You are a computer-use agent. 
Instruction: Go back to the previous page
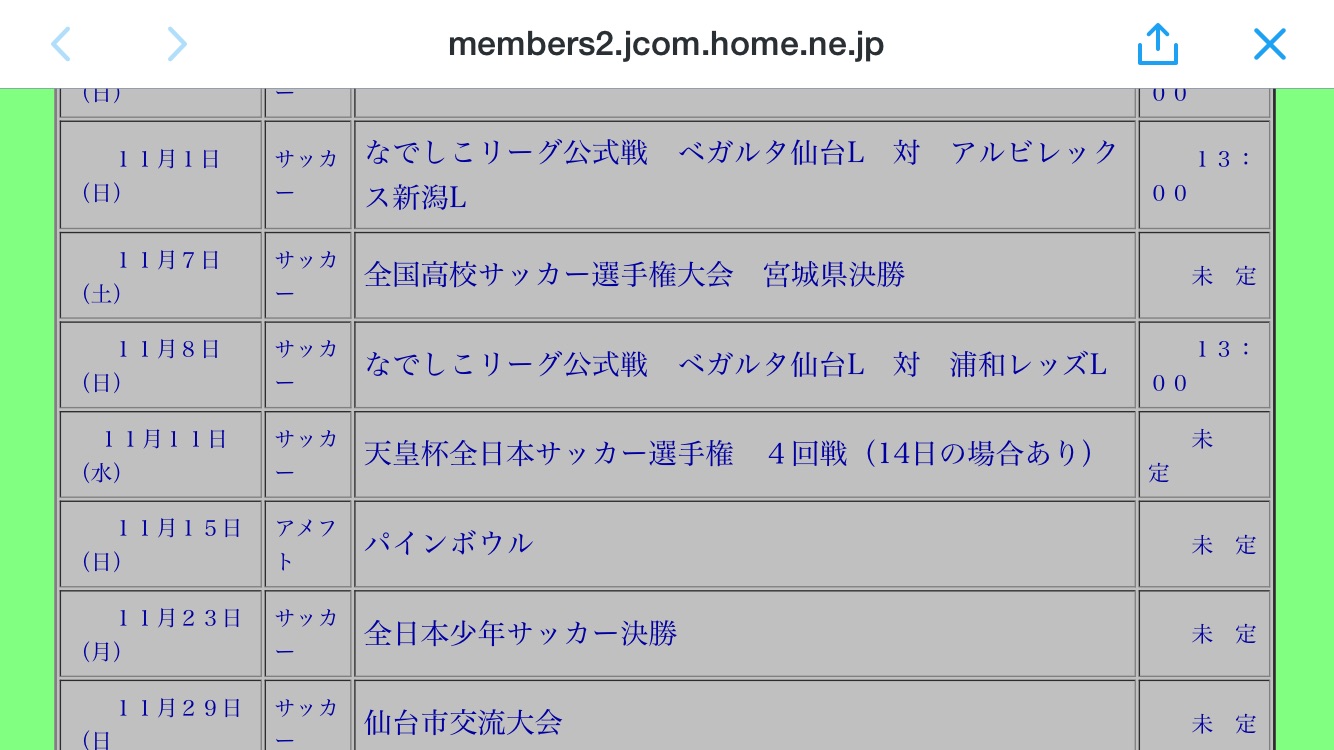(61, 44)
